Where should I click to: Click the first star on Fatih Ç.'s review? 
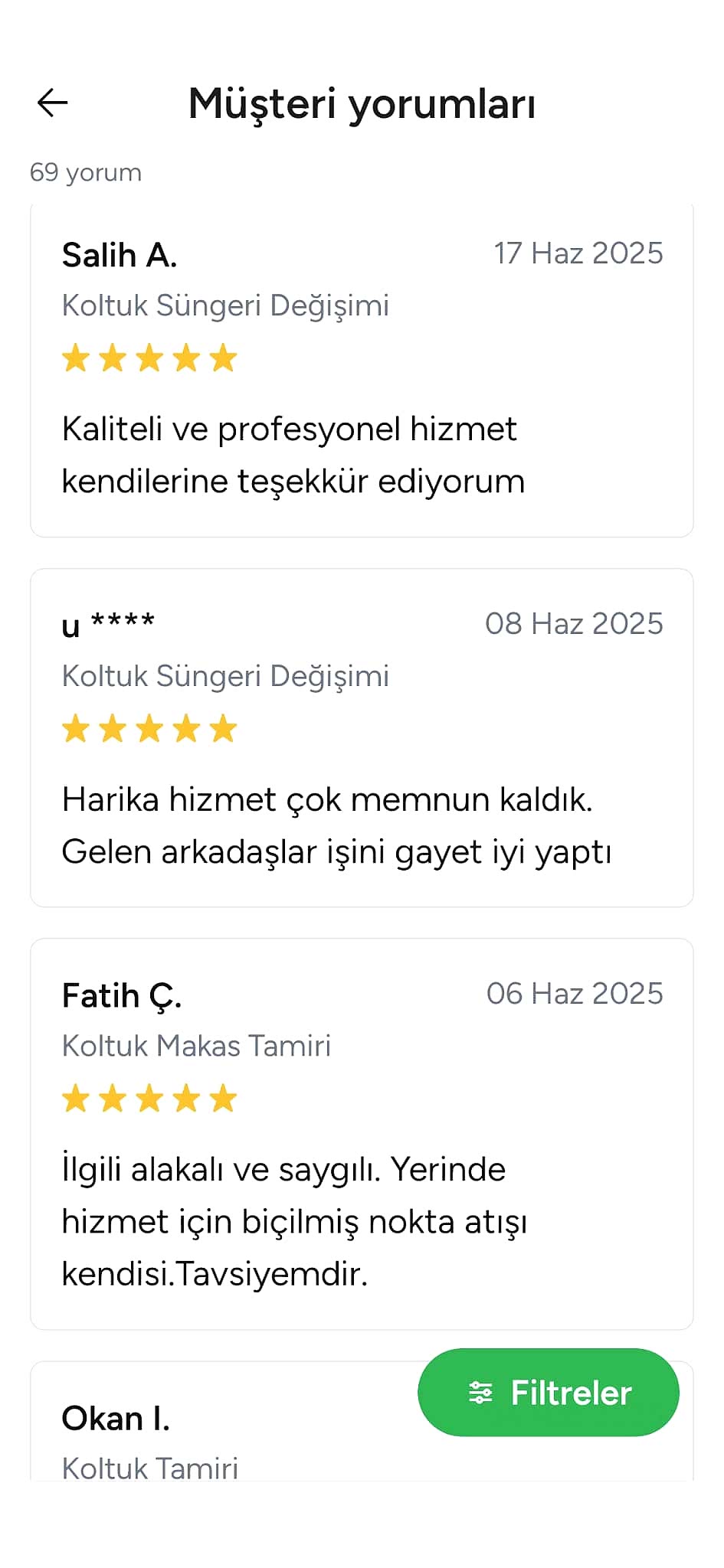(75, 1098)
